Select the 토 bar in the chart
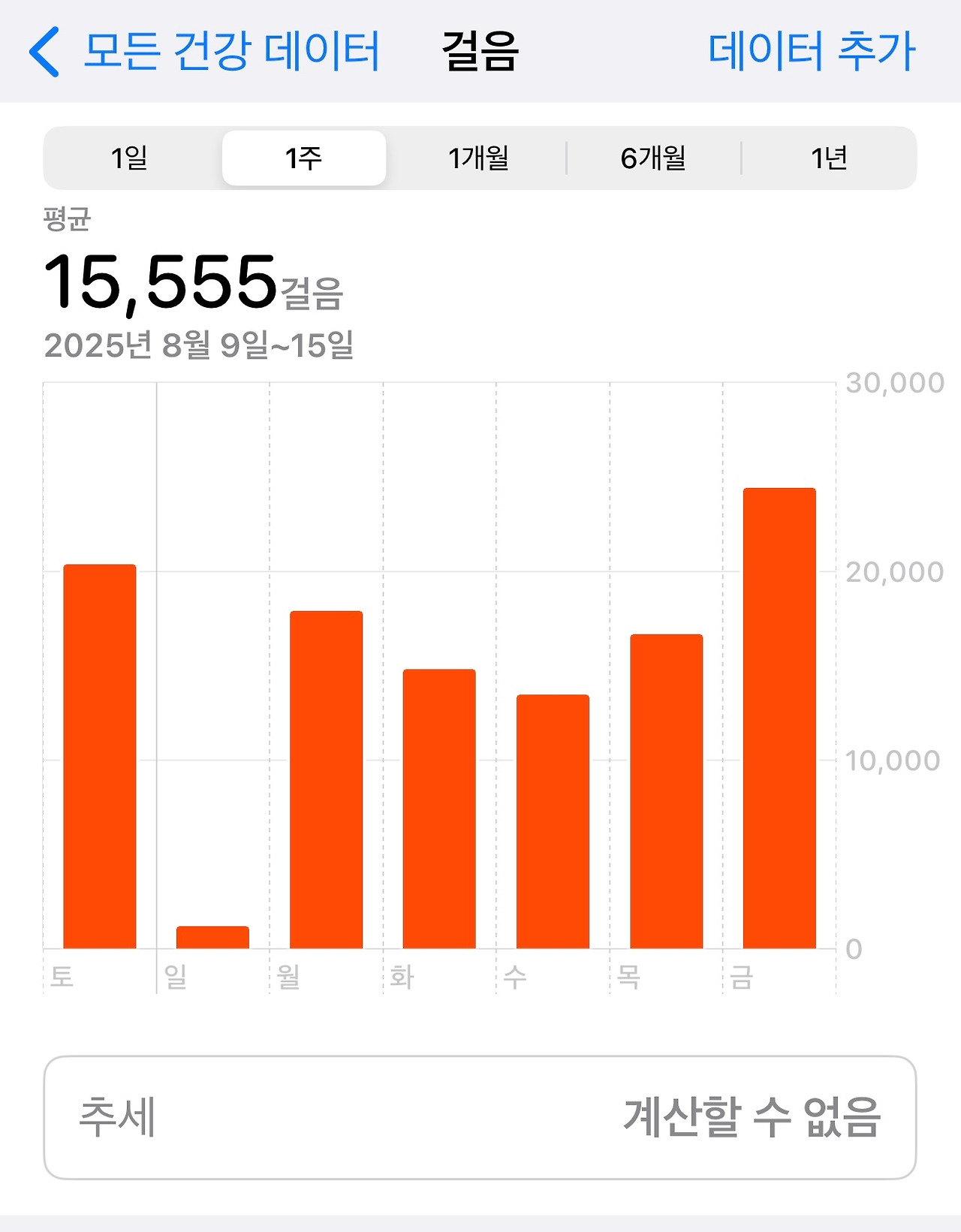 click(x=100, y=757)
